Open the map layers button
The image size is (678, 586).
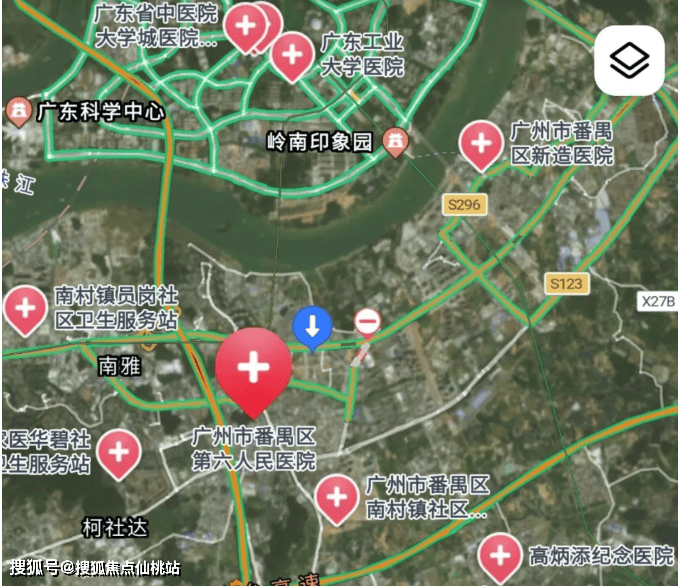coord(629,60)
